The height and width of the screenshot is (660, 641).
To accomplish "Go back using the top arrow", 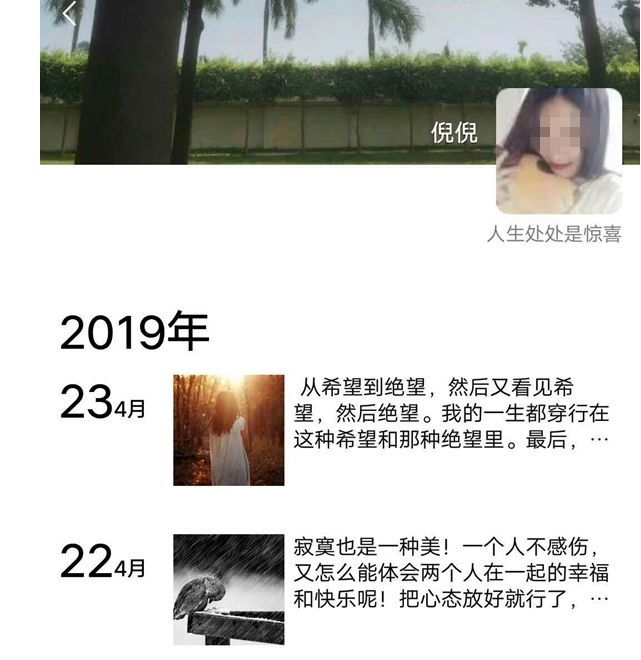I will 69,14.
